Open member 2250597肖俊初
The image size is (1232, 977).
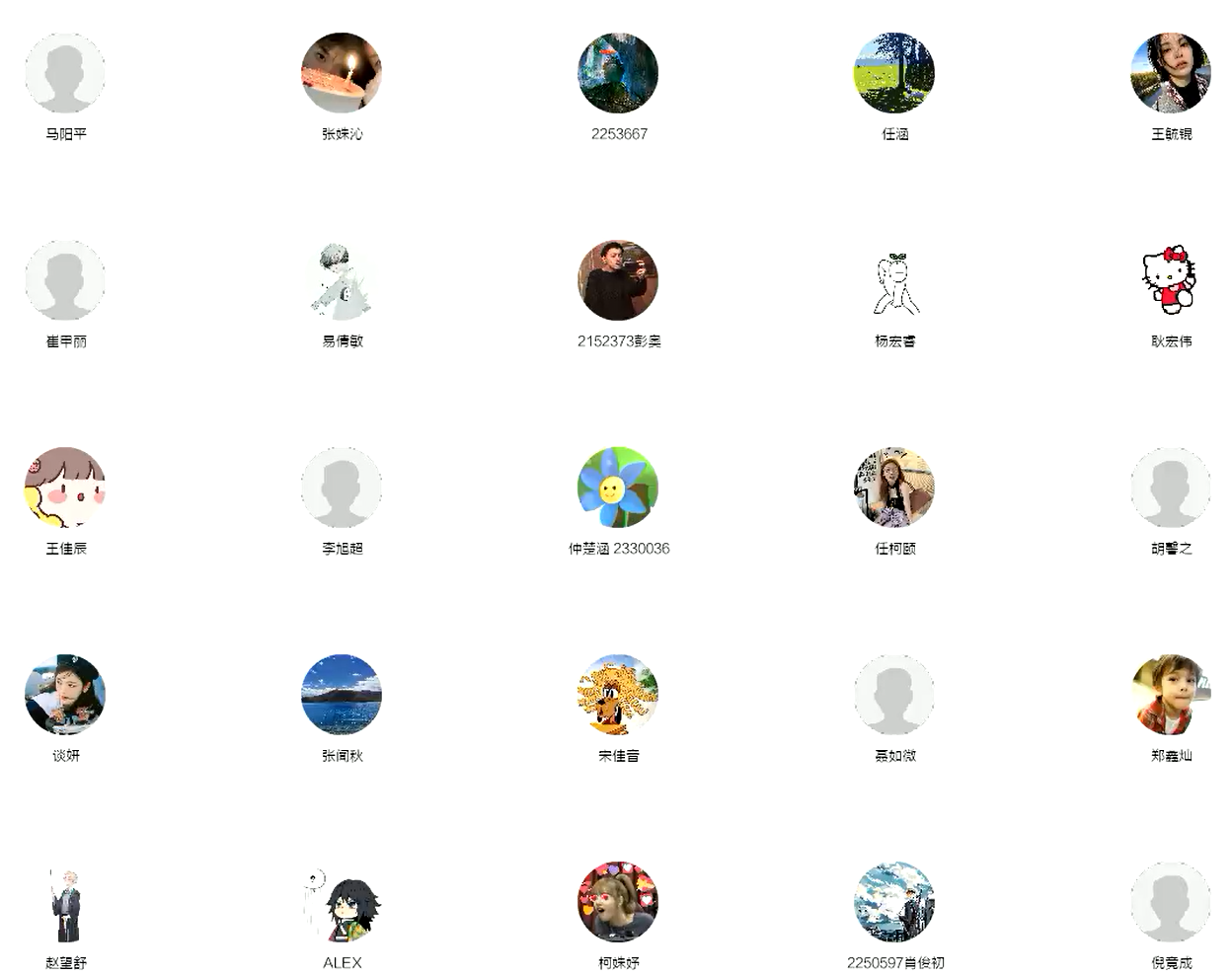click(894, 902)
